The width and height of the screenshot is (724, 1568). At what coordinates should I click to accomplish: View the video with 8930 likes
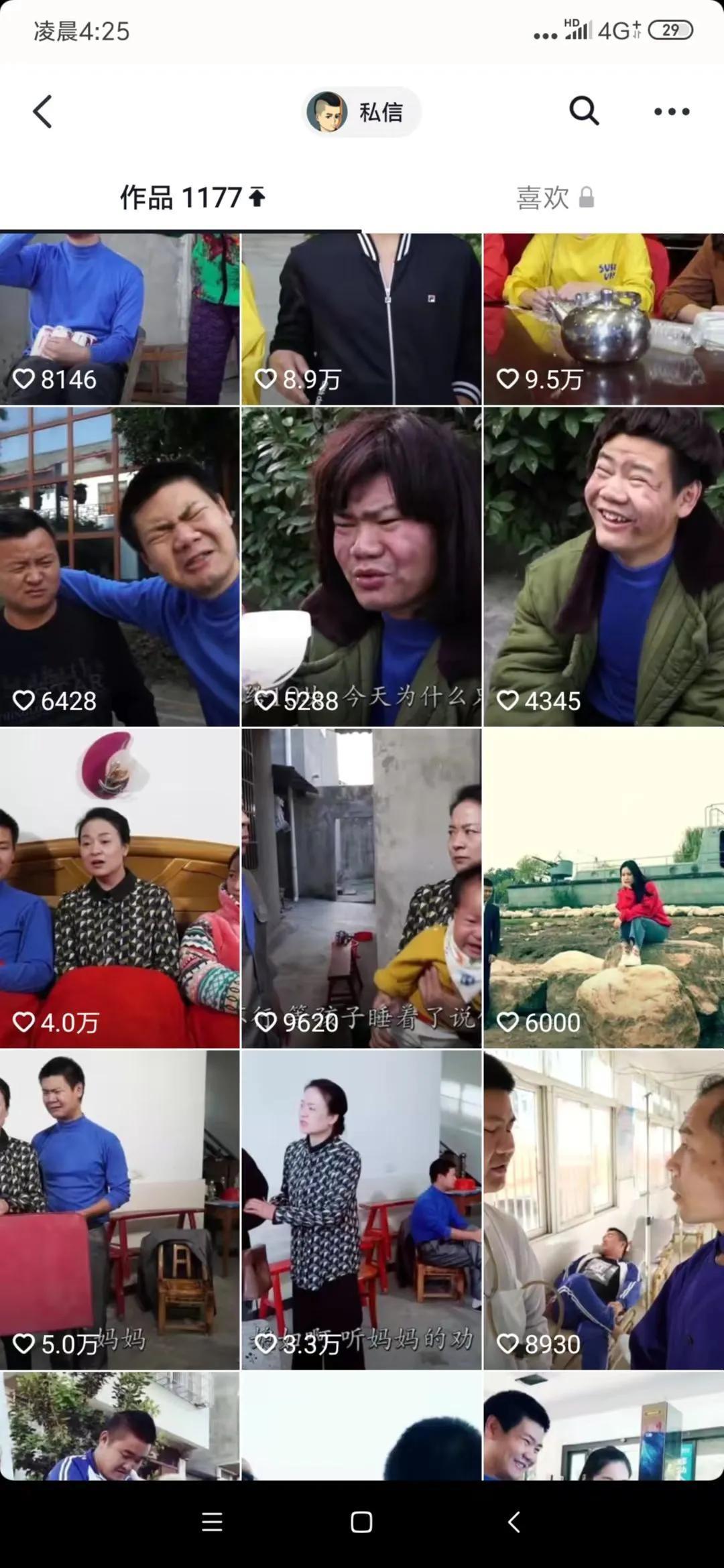(603, 1210)
